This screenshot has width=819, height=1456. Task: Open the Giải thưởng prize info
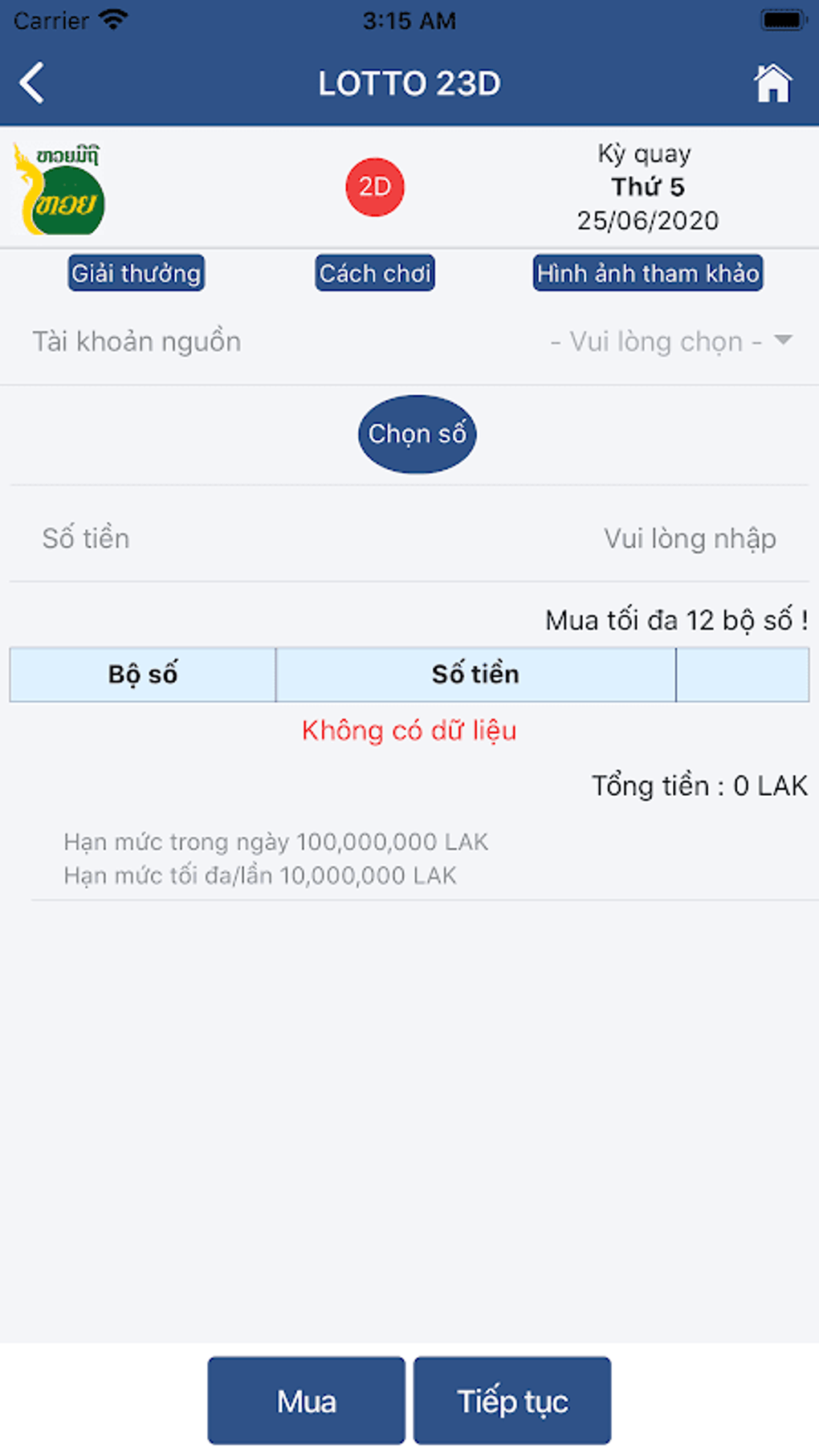(136, 273)
